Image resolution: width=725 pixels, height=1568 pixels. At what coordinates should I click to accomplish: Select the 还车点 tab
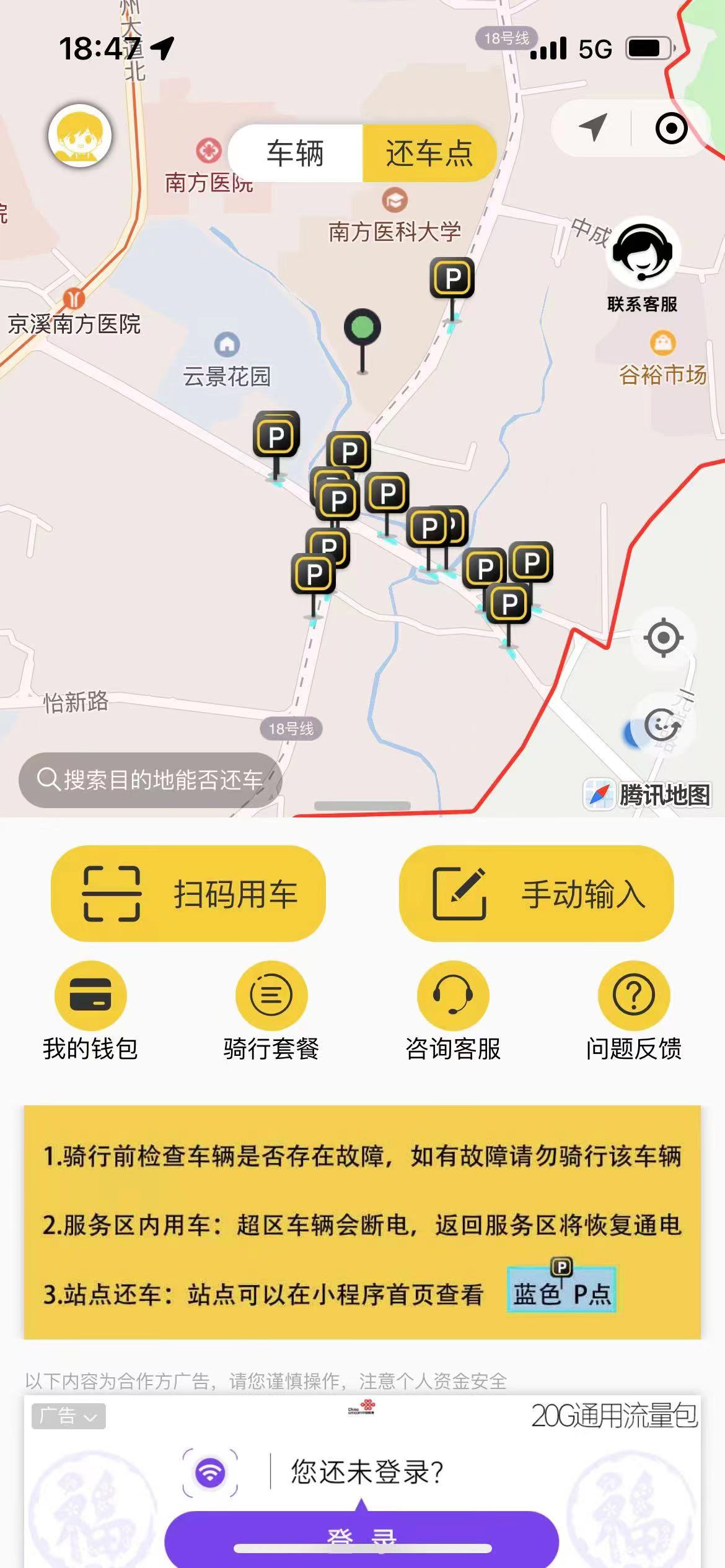(429, 153)
